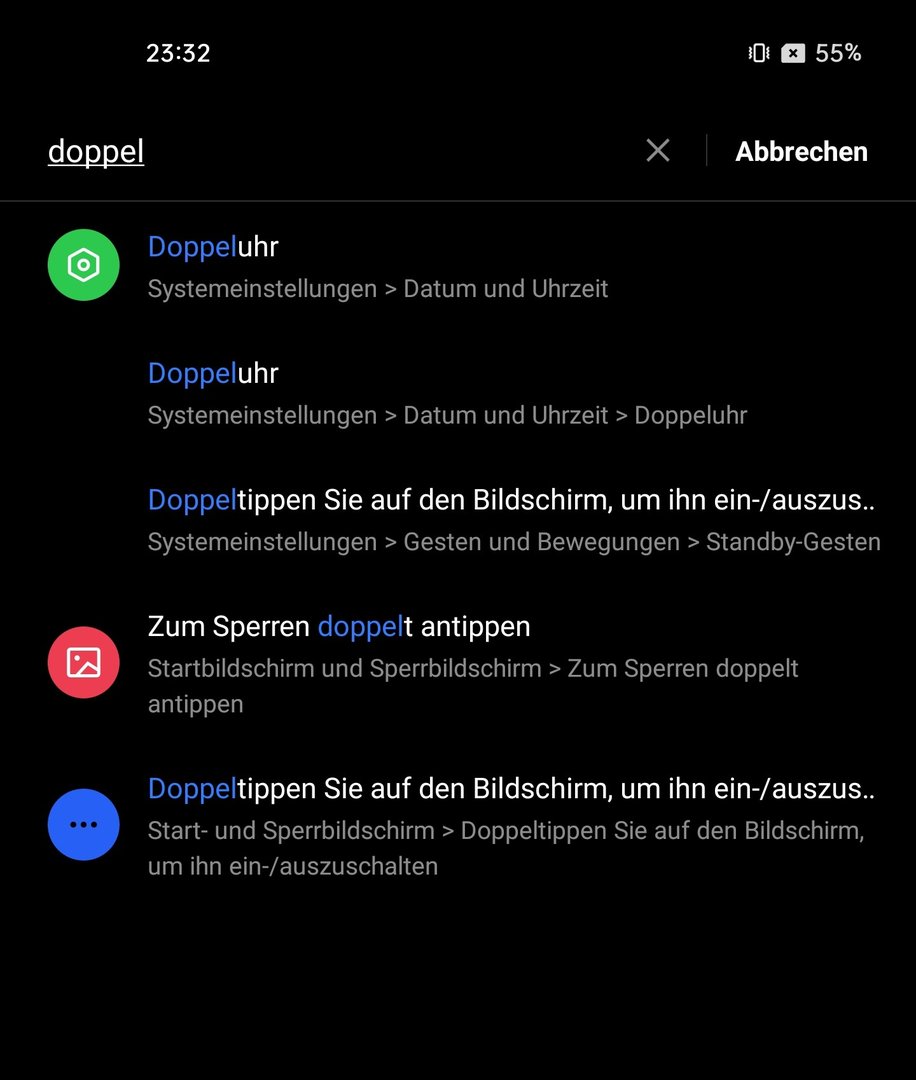The image size is (916, 1080).
Task: Tap Abbrechen to cancel the search
Action: pyautogui.click(x=801, y=152)
